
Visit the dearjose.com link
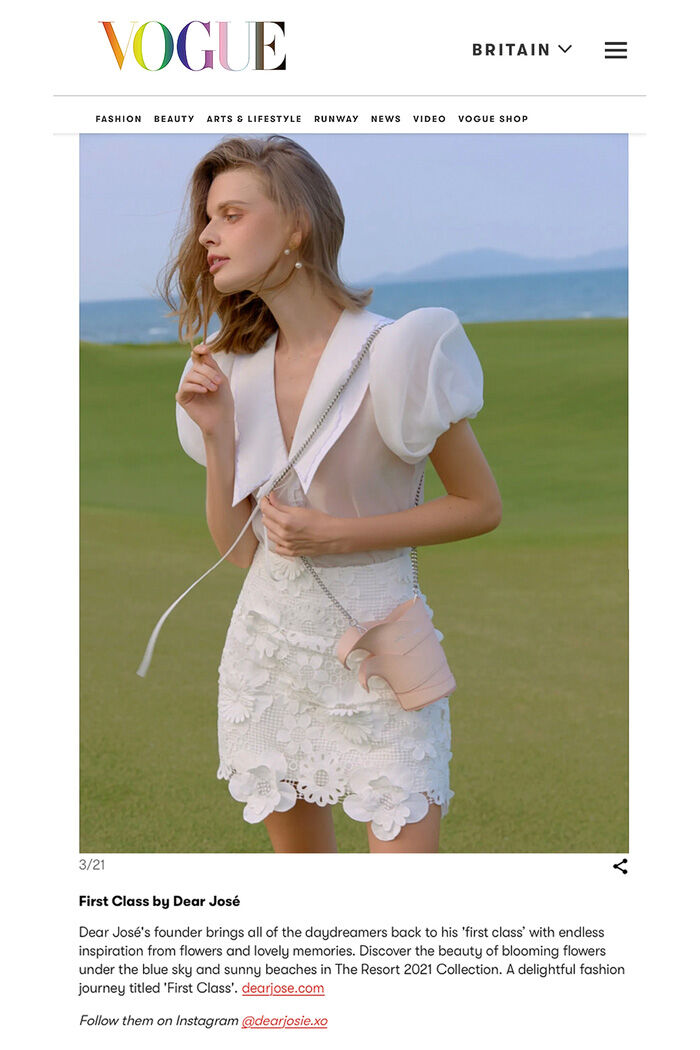point(283,988)
